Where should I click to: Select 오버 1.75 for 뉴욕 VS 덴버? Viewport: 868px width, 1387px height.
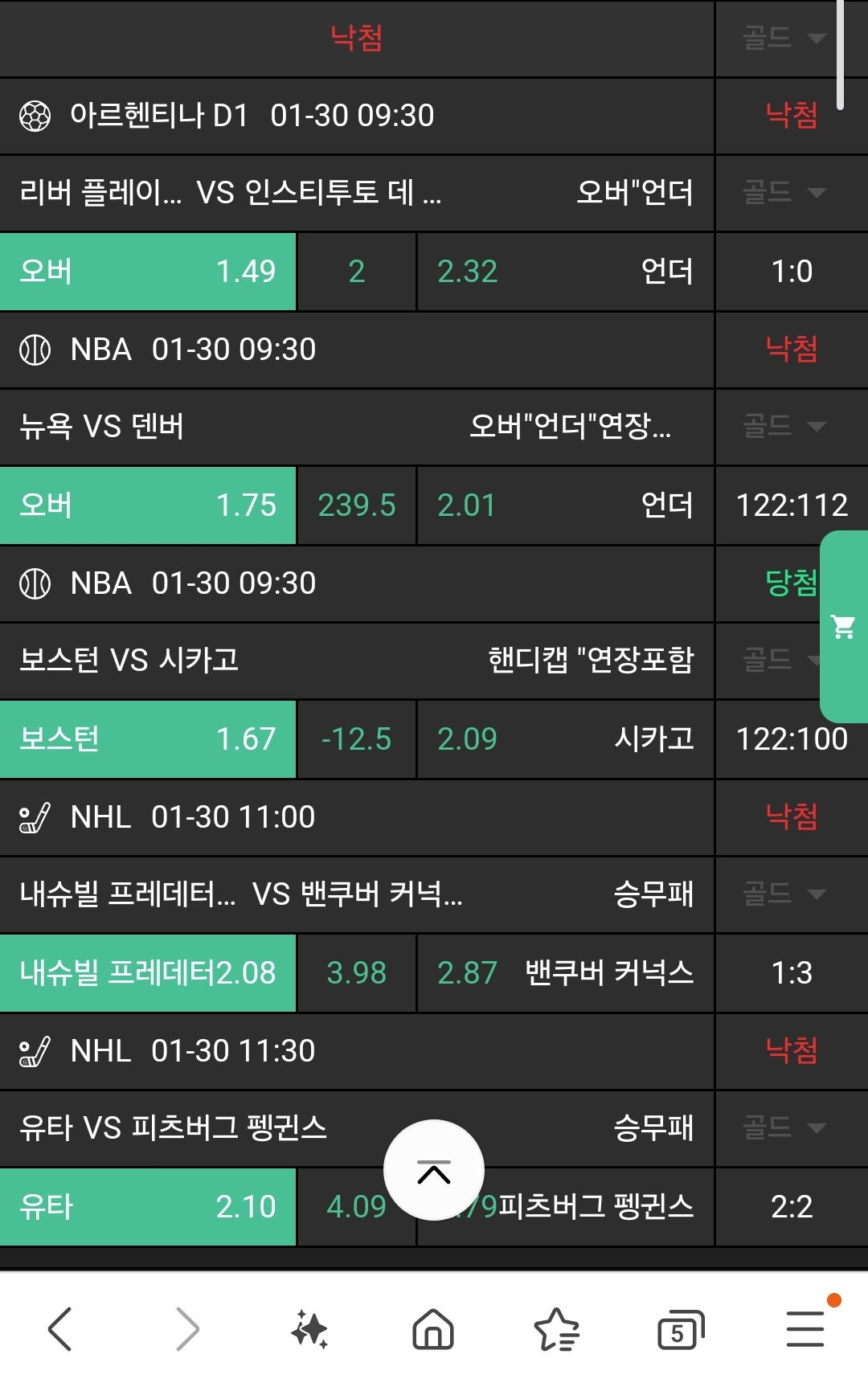148,505
